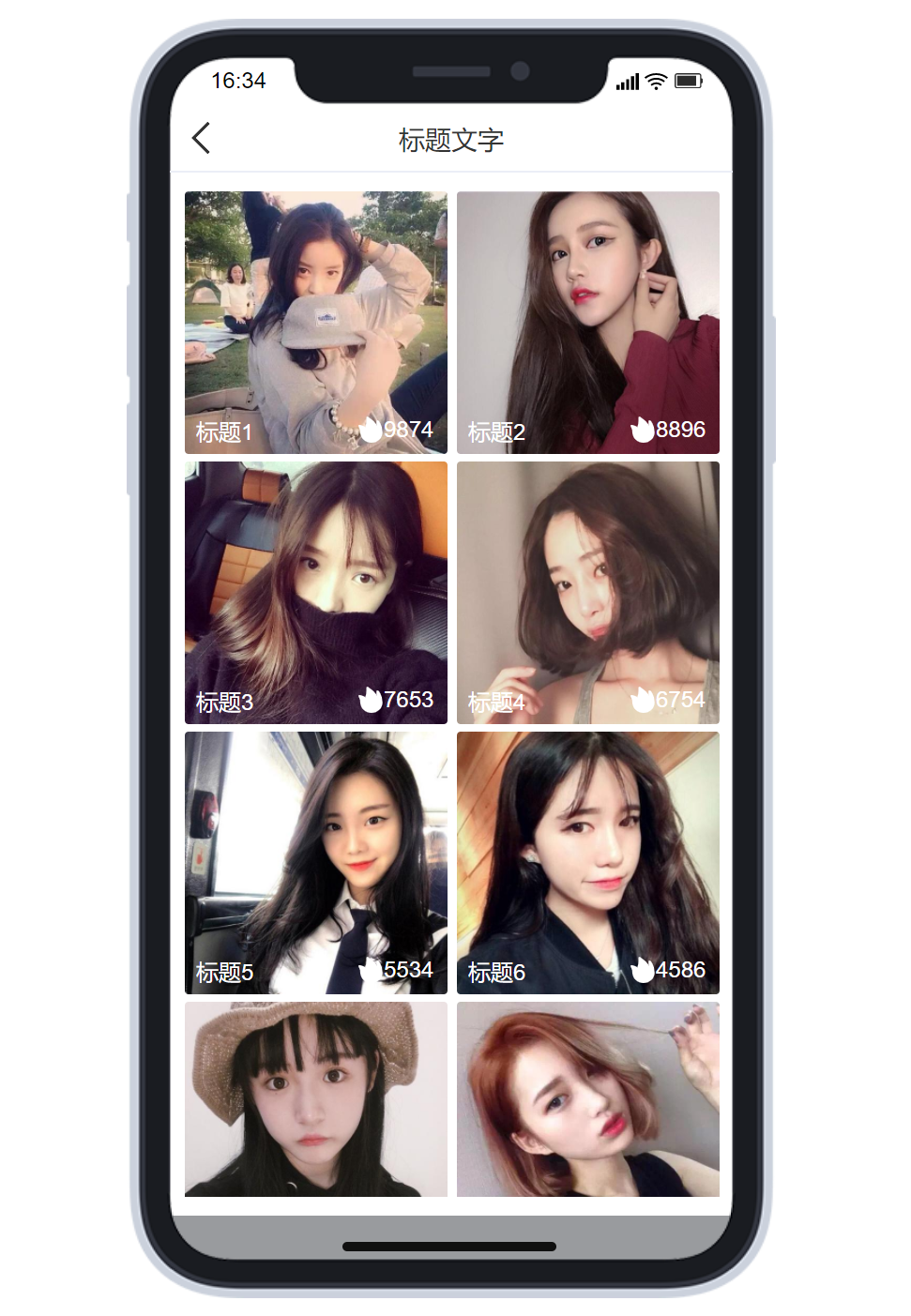Go back using the header arrow
911x1316 pixels.
201,139
